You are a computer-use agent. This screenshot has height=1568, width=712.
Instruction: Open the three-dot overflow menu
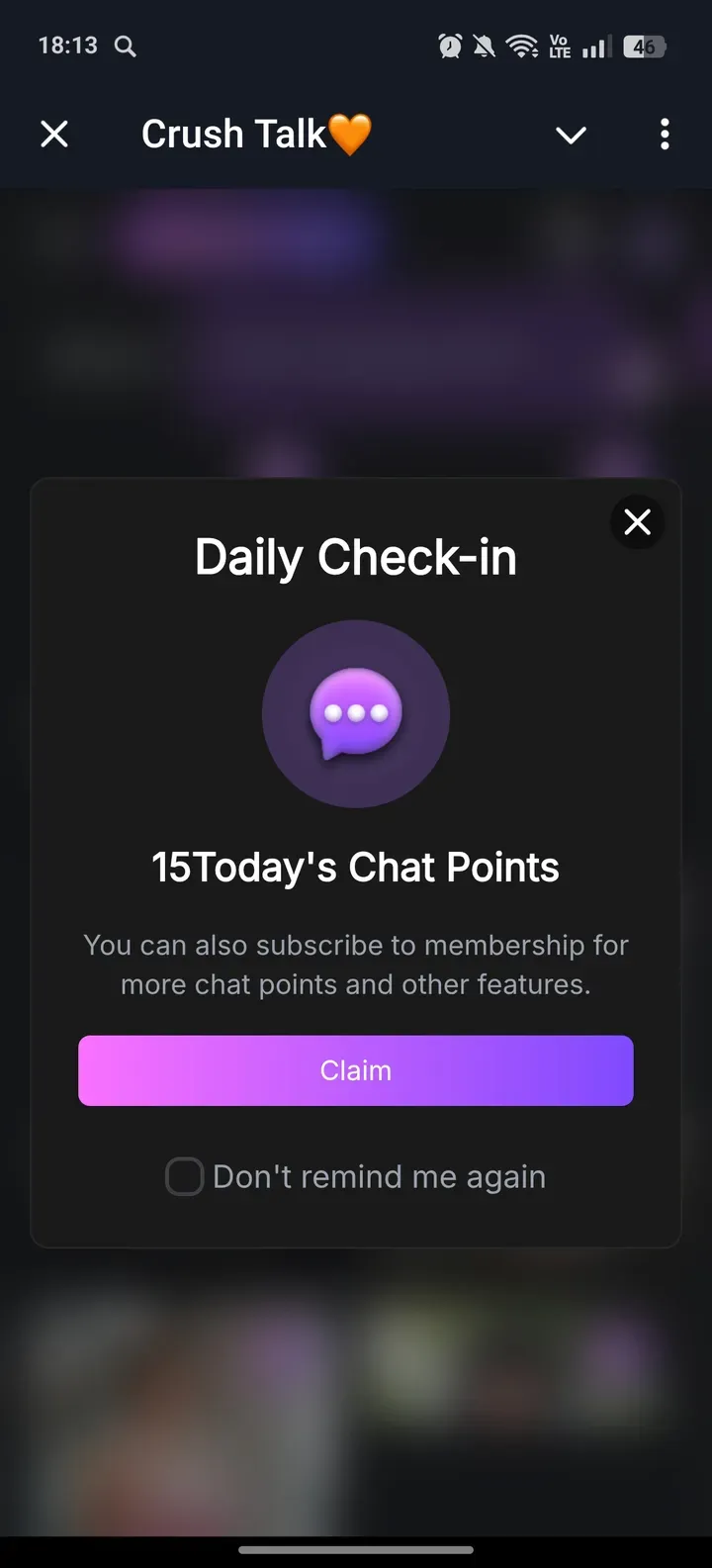point(665,134)
